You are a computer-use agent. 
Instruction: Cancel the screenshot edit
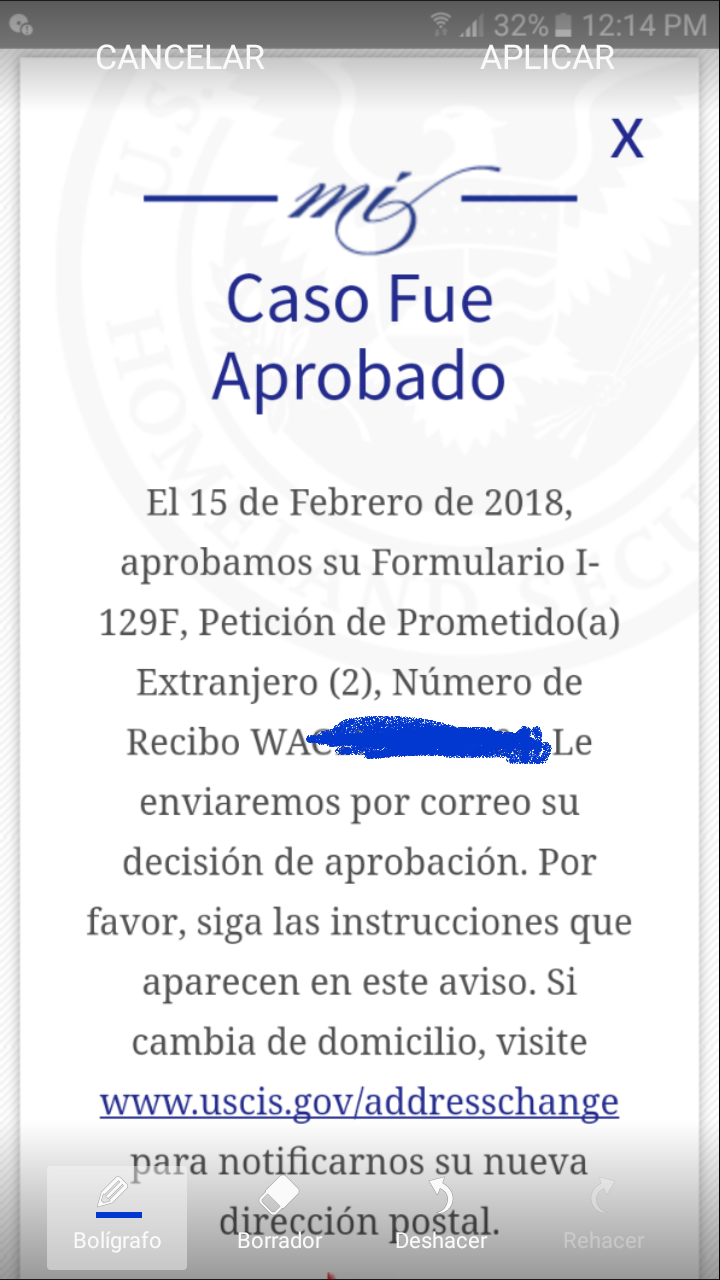(x=180, y=58)
